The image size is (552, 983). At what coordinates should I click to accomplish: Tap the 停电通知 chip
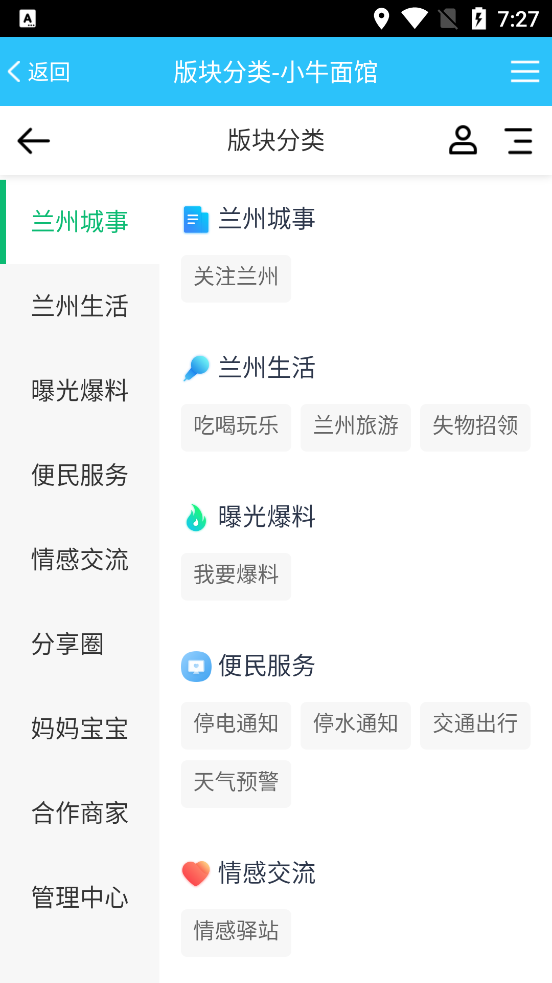pos(236,725)
